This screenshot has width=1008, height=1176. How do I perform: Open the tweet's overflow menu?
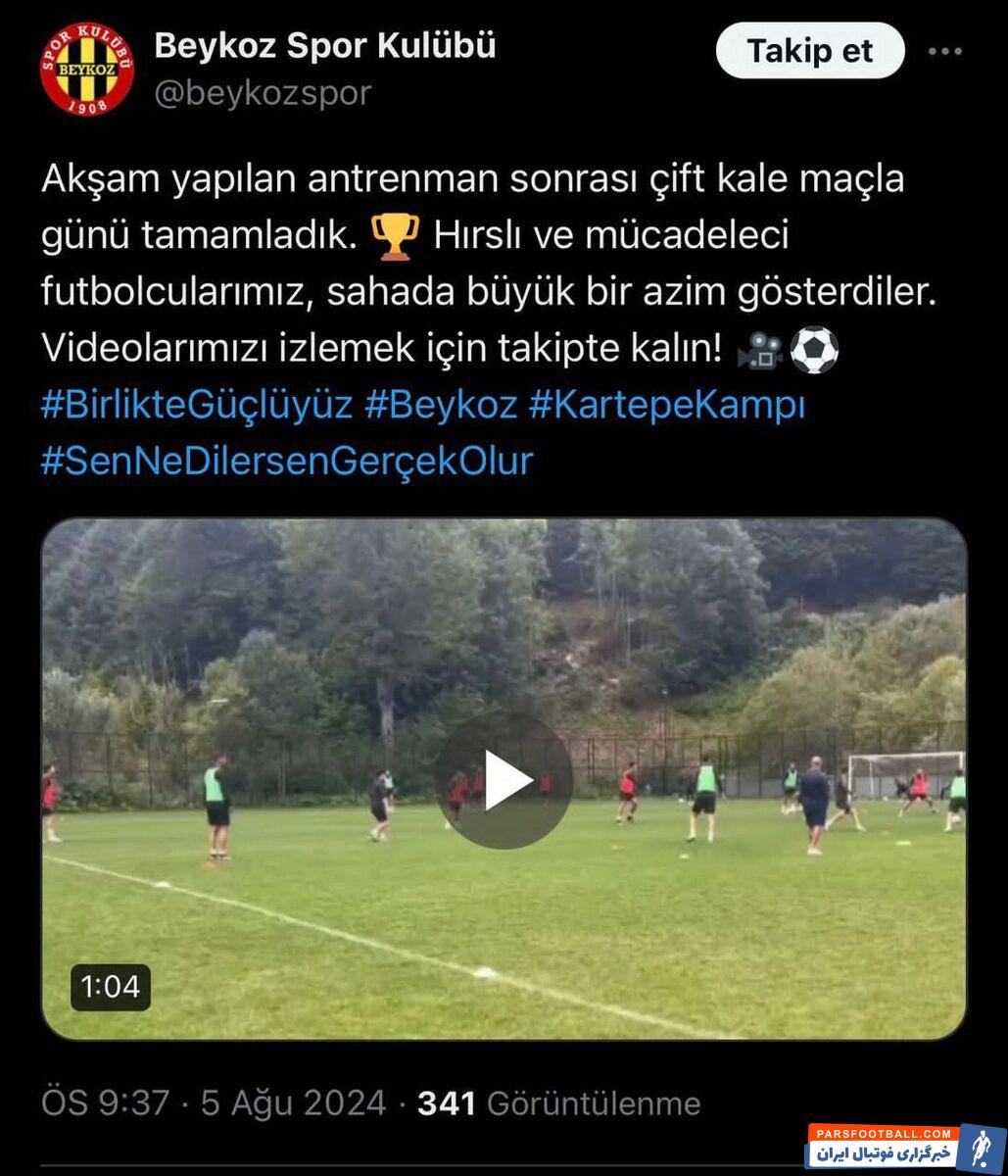[x=944, y=51]
